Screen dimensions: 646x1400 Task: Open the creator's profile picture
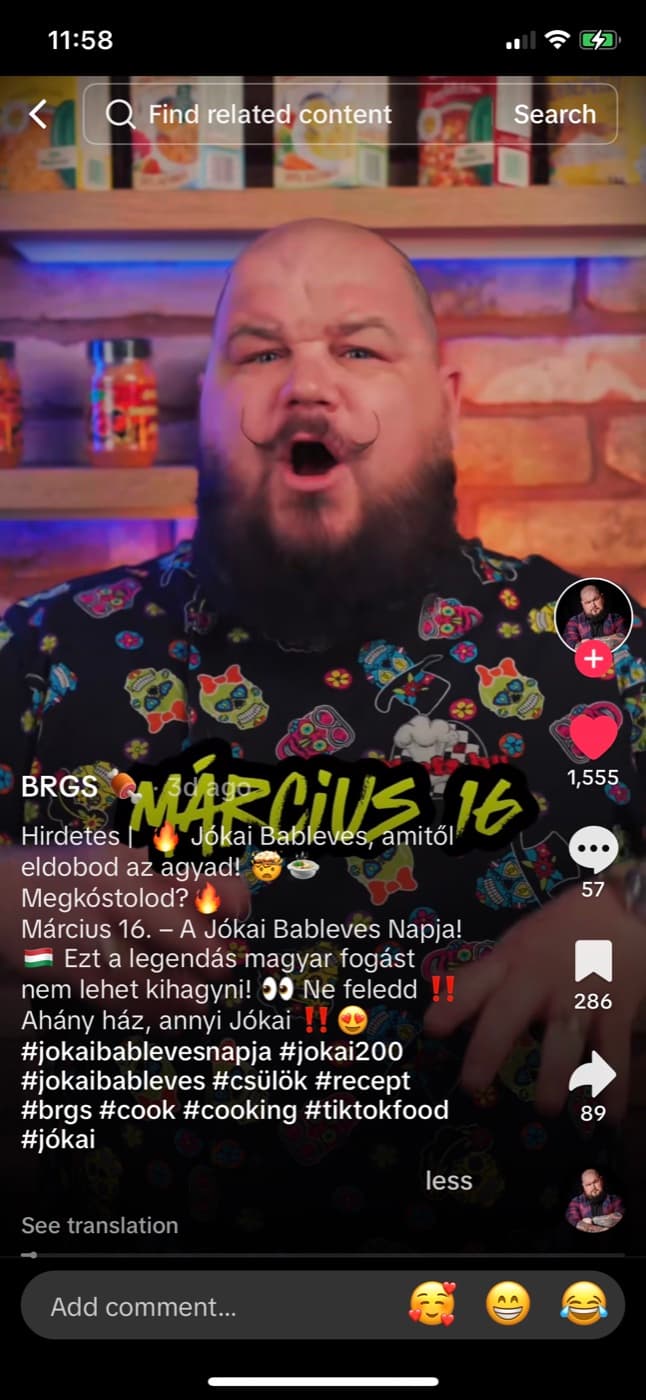coord(594,615)
